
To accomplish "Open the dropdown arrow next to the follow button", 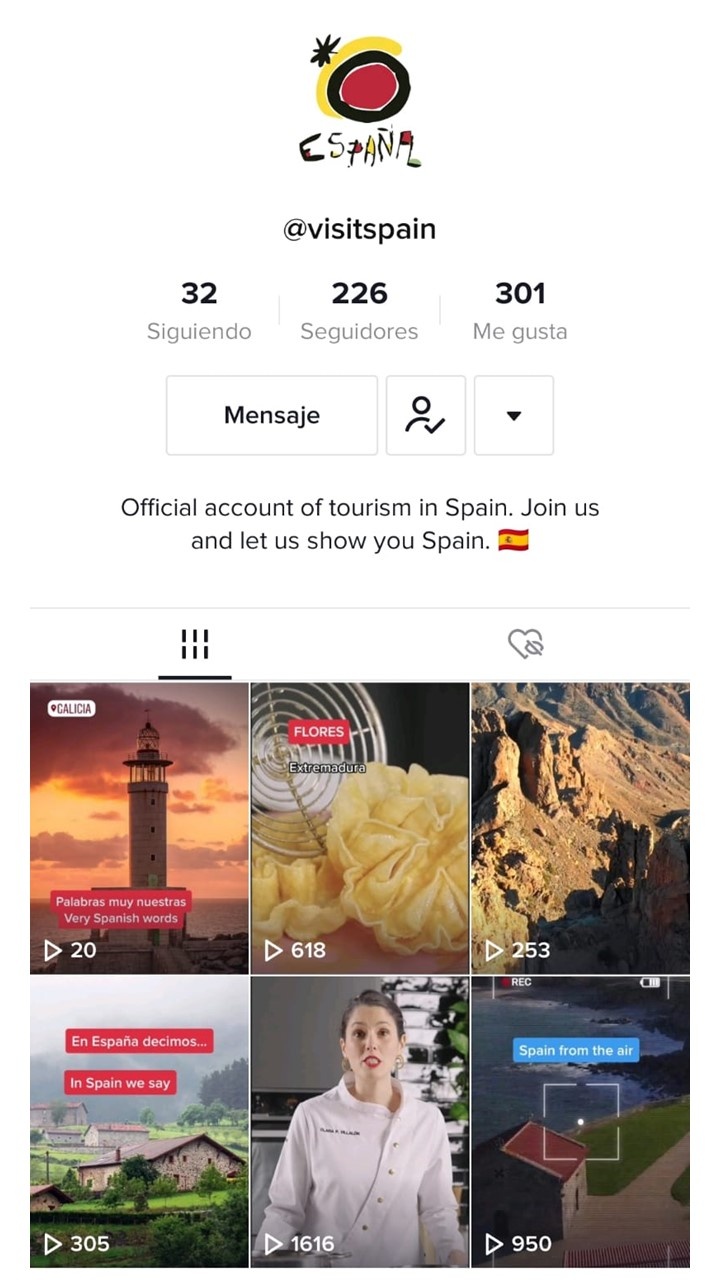I will (x=513, y=415).
